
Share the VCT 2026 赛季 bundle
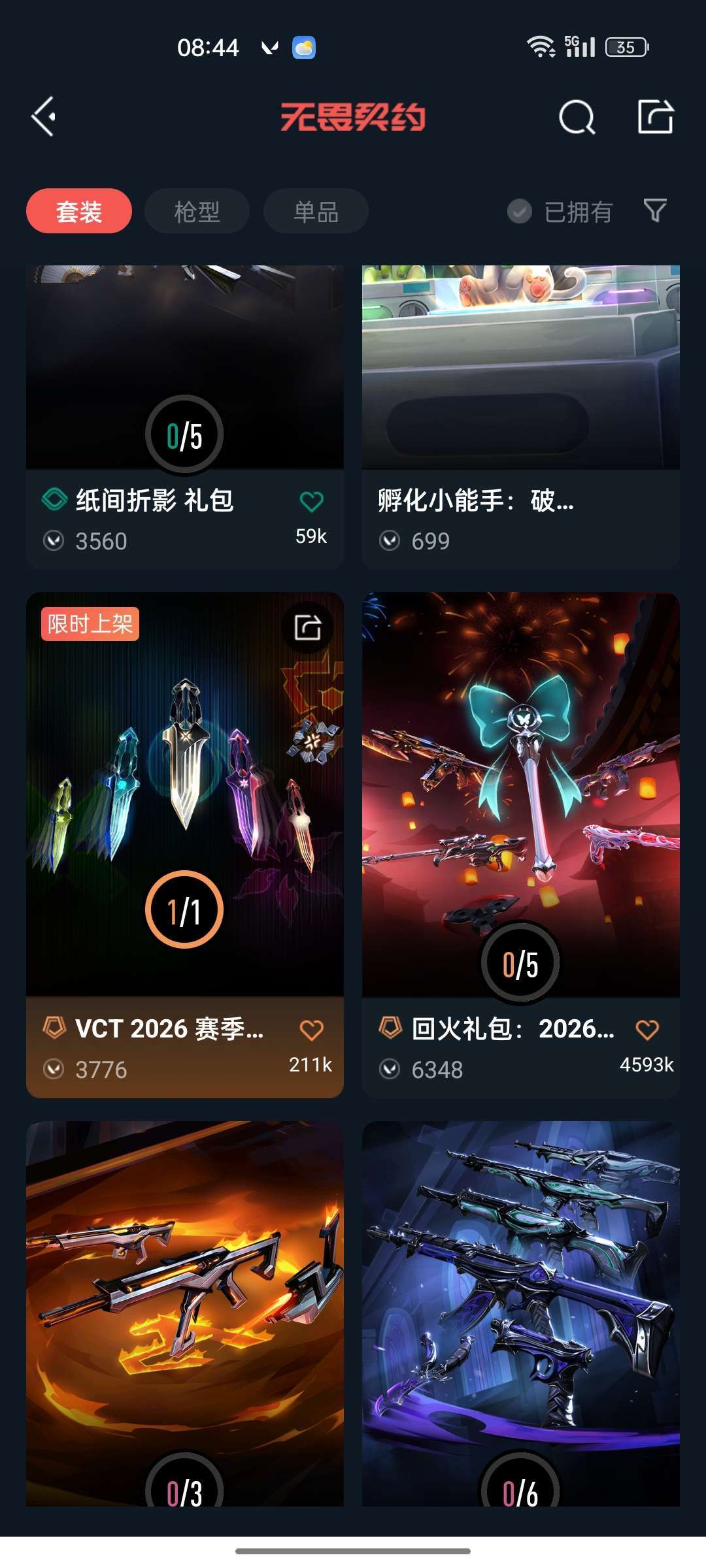tap(307, 628)
